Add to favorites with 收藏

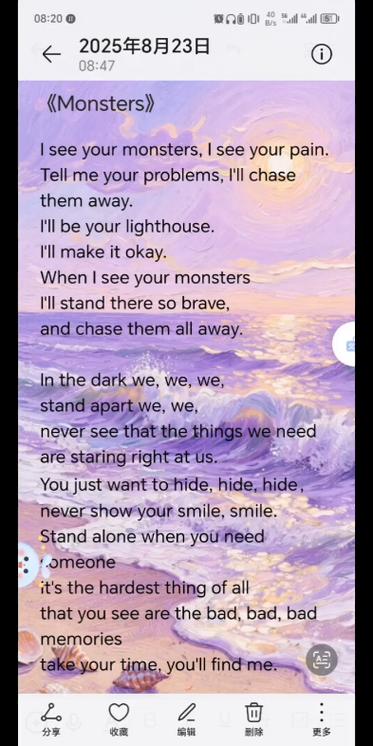(x=118, y=718)
